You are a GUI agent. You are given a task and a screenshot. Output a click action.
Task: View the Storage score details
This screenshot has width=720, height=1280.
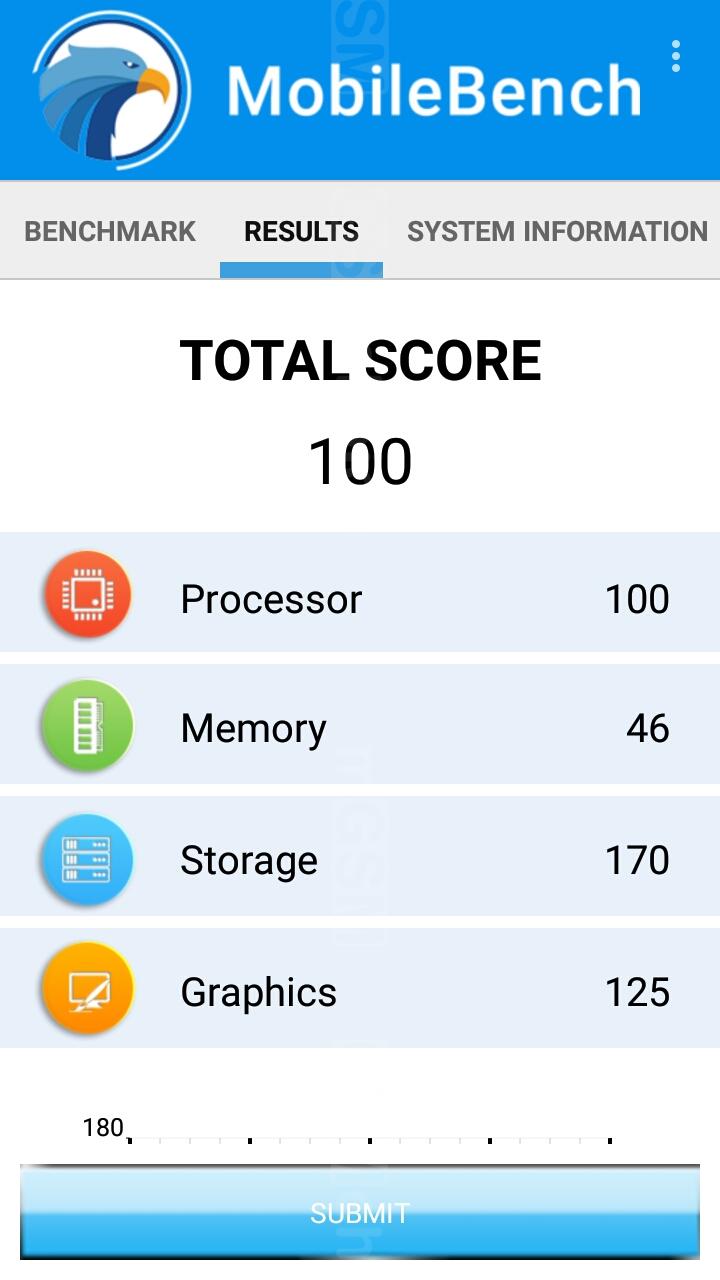[360, 860]
